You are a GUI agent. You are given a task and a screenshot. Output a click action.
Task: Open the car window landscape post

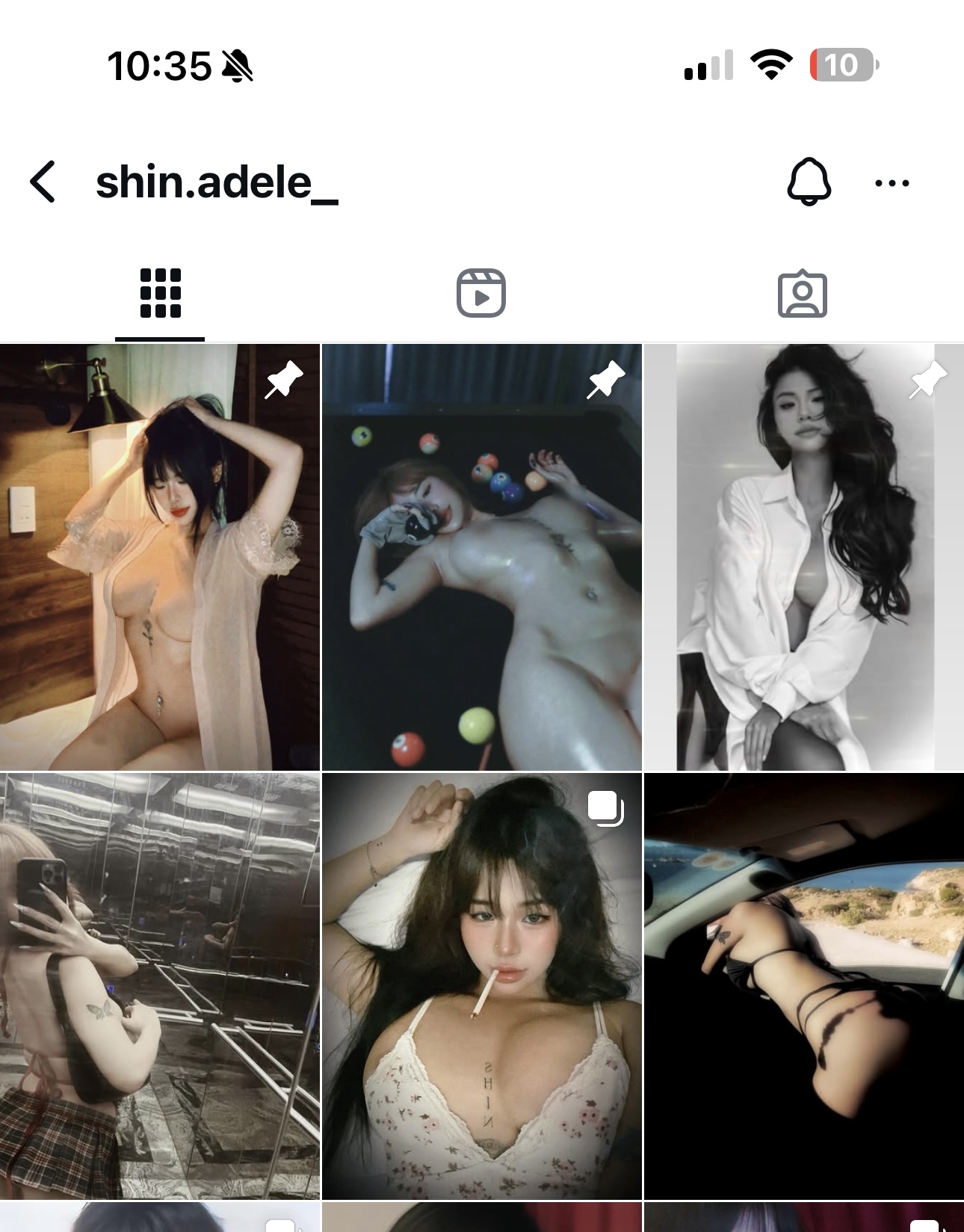point(804,985)
